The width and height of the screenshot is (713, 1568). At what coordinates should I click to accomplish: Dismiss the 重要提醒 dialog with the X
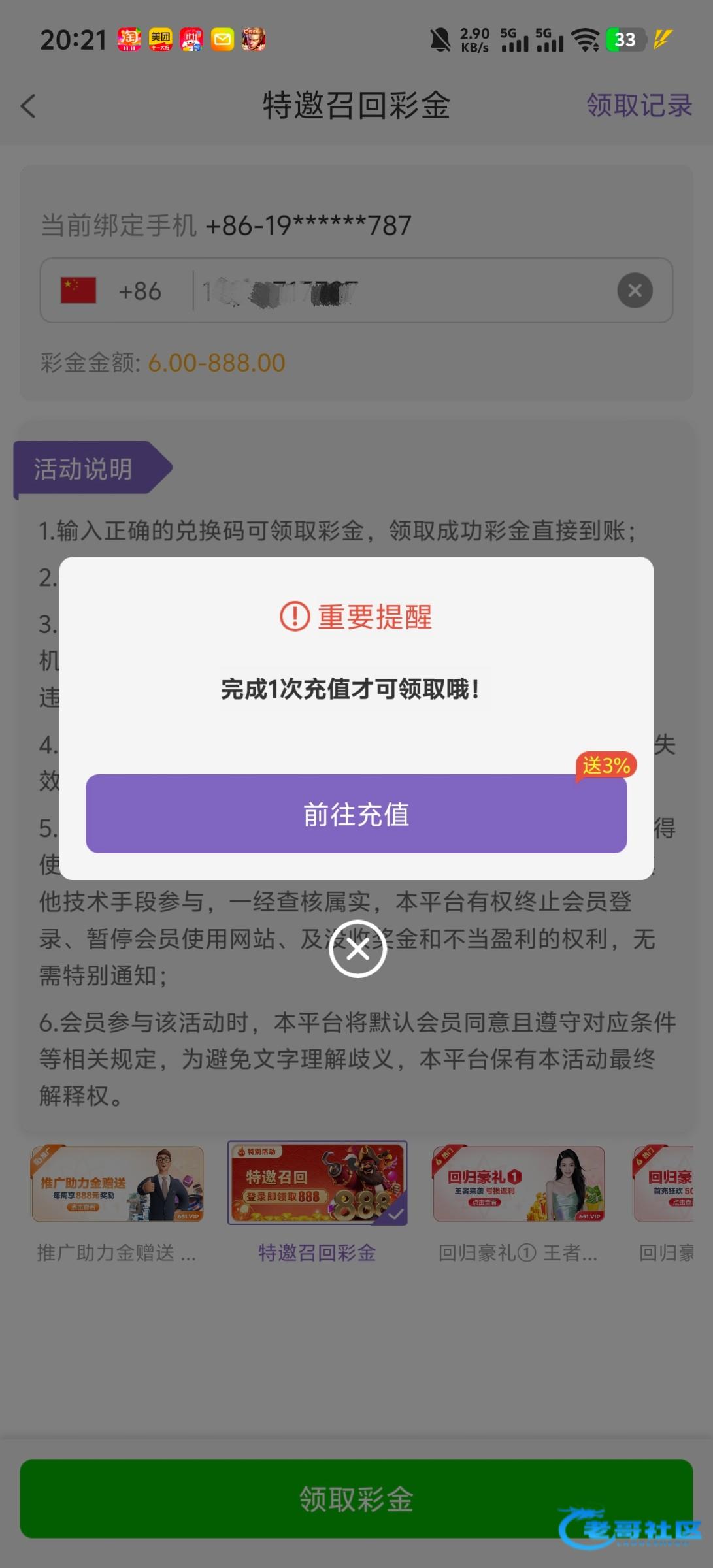[x=357, y=949]
